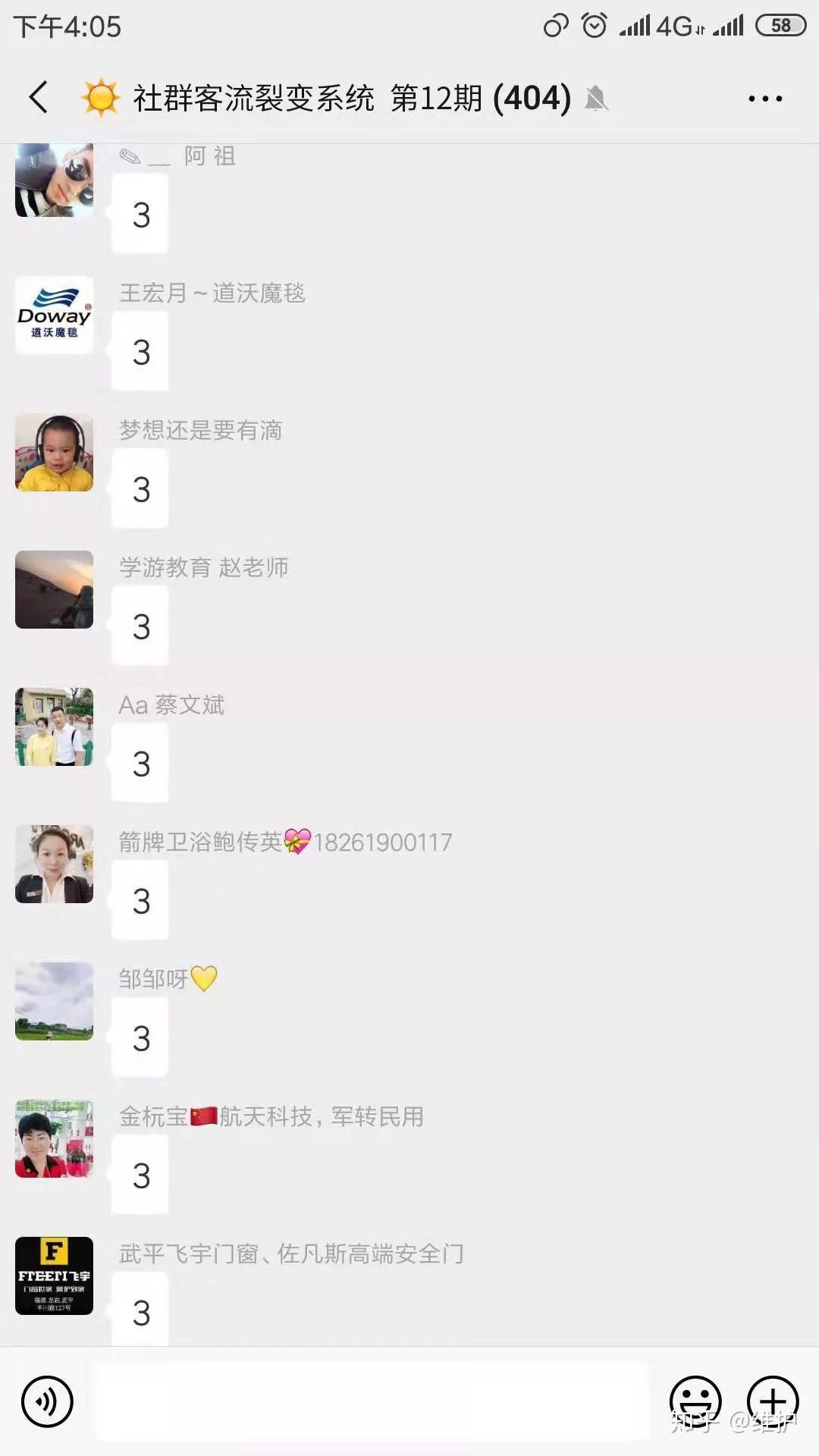
Task: View profile of 箭牌卫浴鲍传英
Action: coord(55,864)
